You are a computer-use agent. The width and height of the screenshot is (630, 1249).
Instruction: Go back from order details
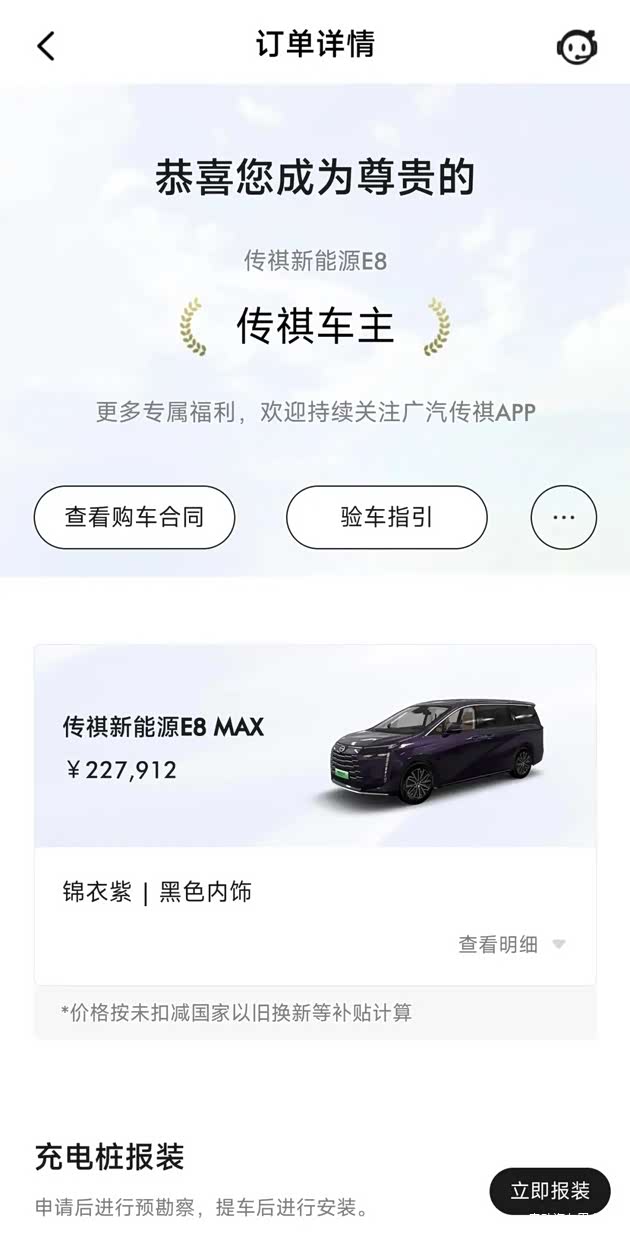pos(46,46)
